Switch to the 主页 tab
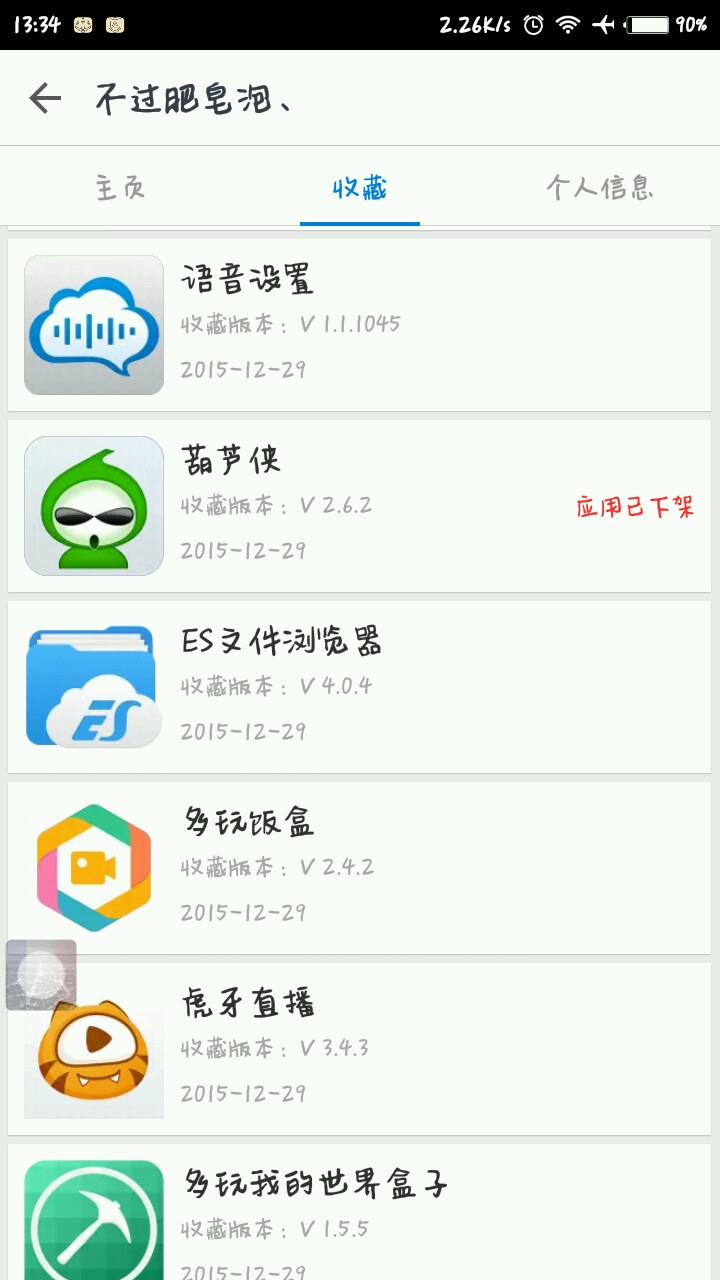Viewport: 720px width, 1280px height. click(x=120, y=187)
